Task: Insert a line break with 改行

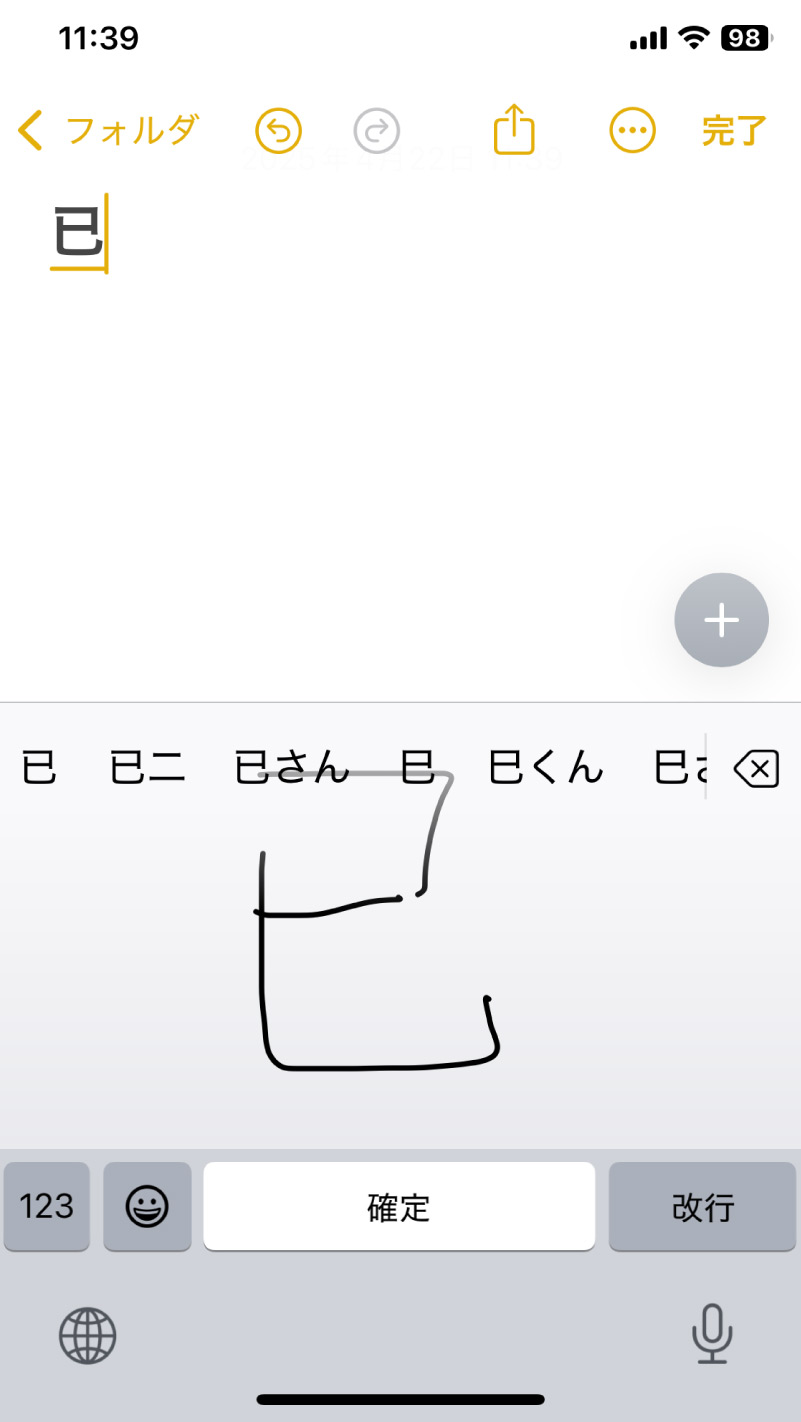Action: pyautogui.click(x=702, y=1206)
